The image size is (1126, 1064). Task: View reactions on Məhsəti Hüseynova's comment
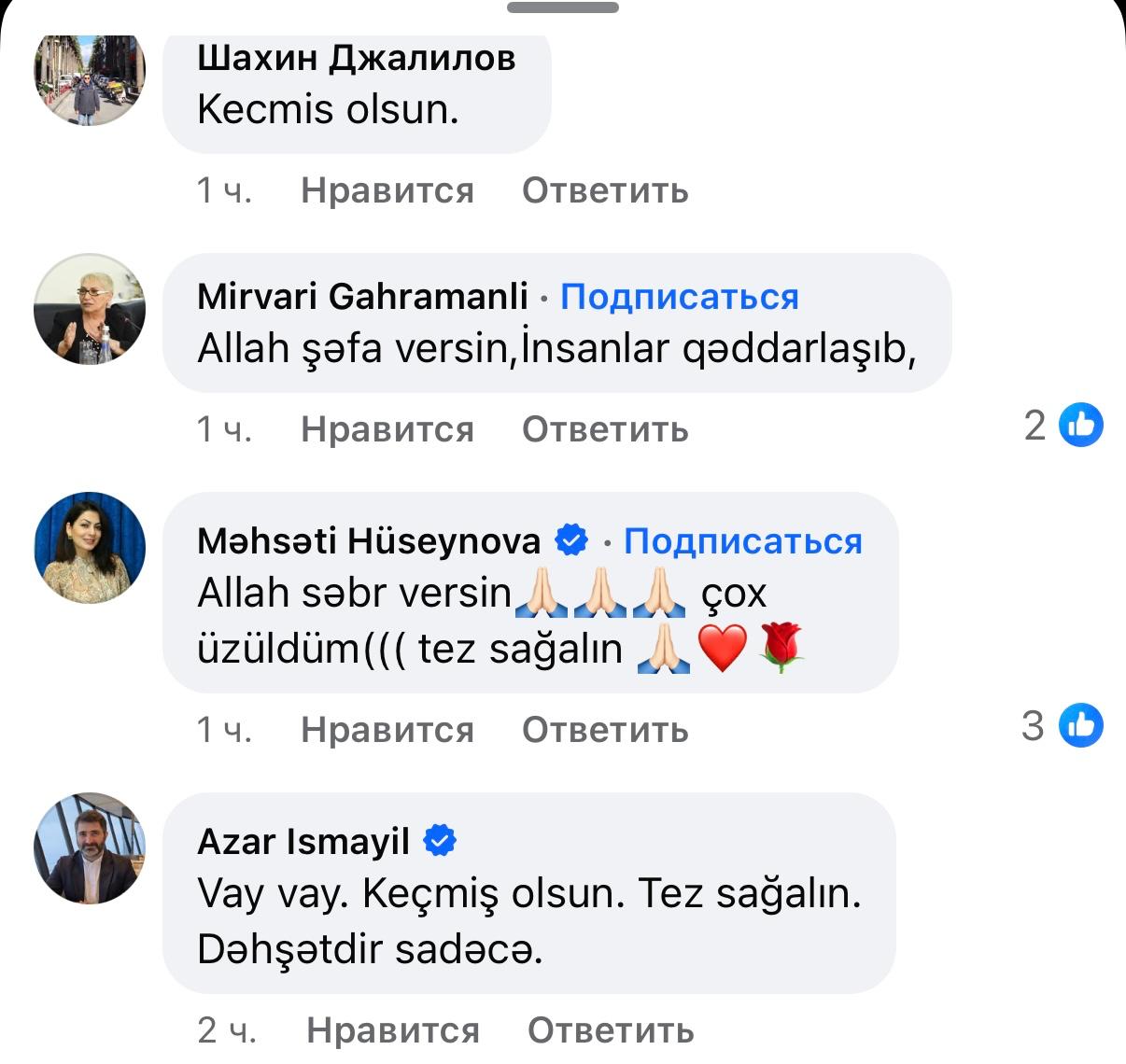(1063, 725)
